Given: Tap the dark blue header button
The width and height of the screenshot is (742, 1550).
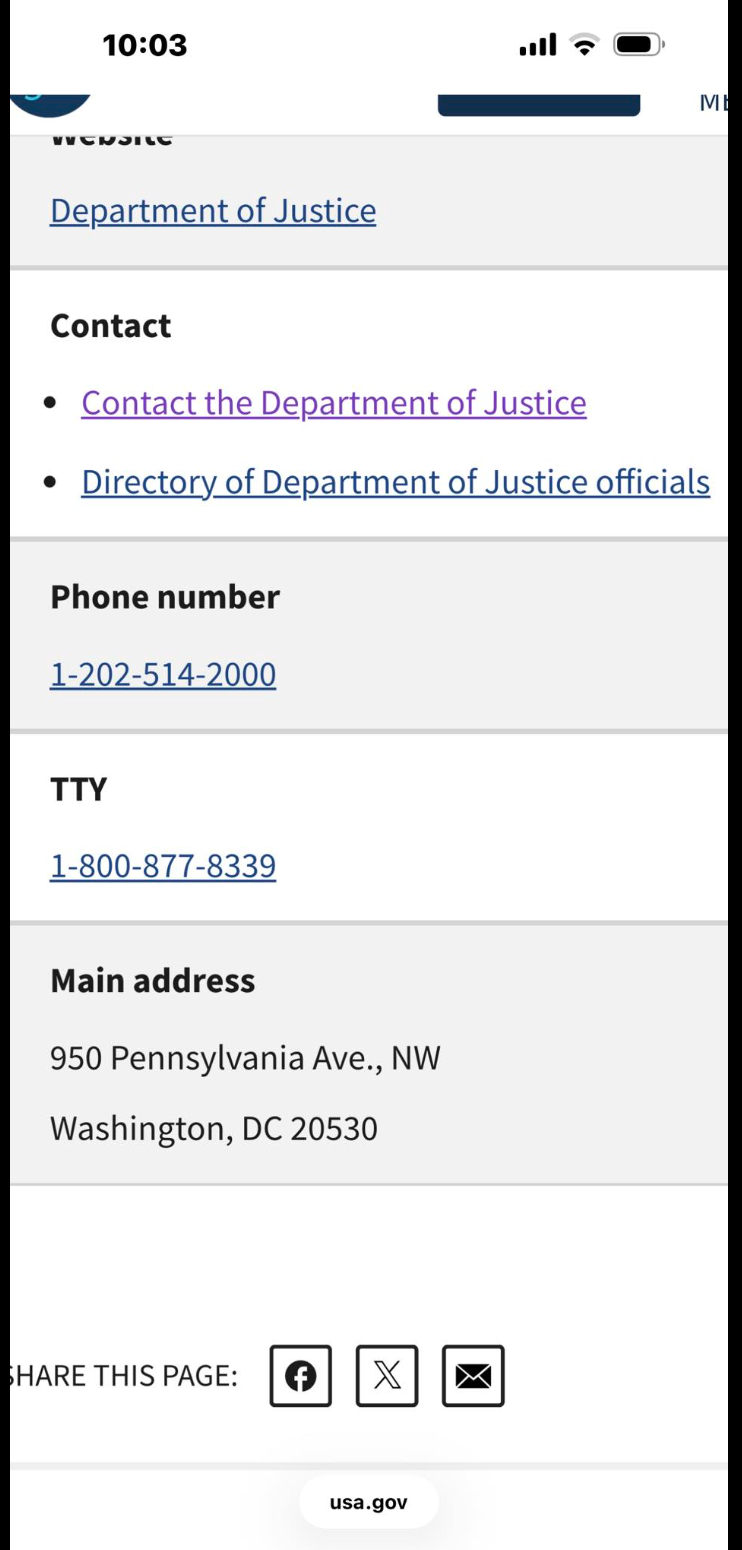Looking at the screenshot, I should click(x=538, y=104).
